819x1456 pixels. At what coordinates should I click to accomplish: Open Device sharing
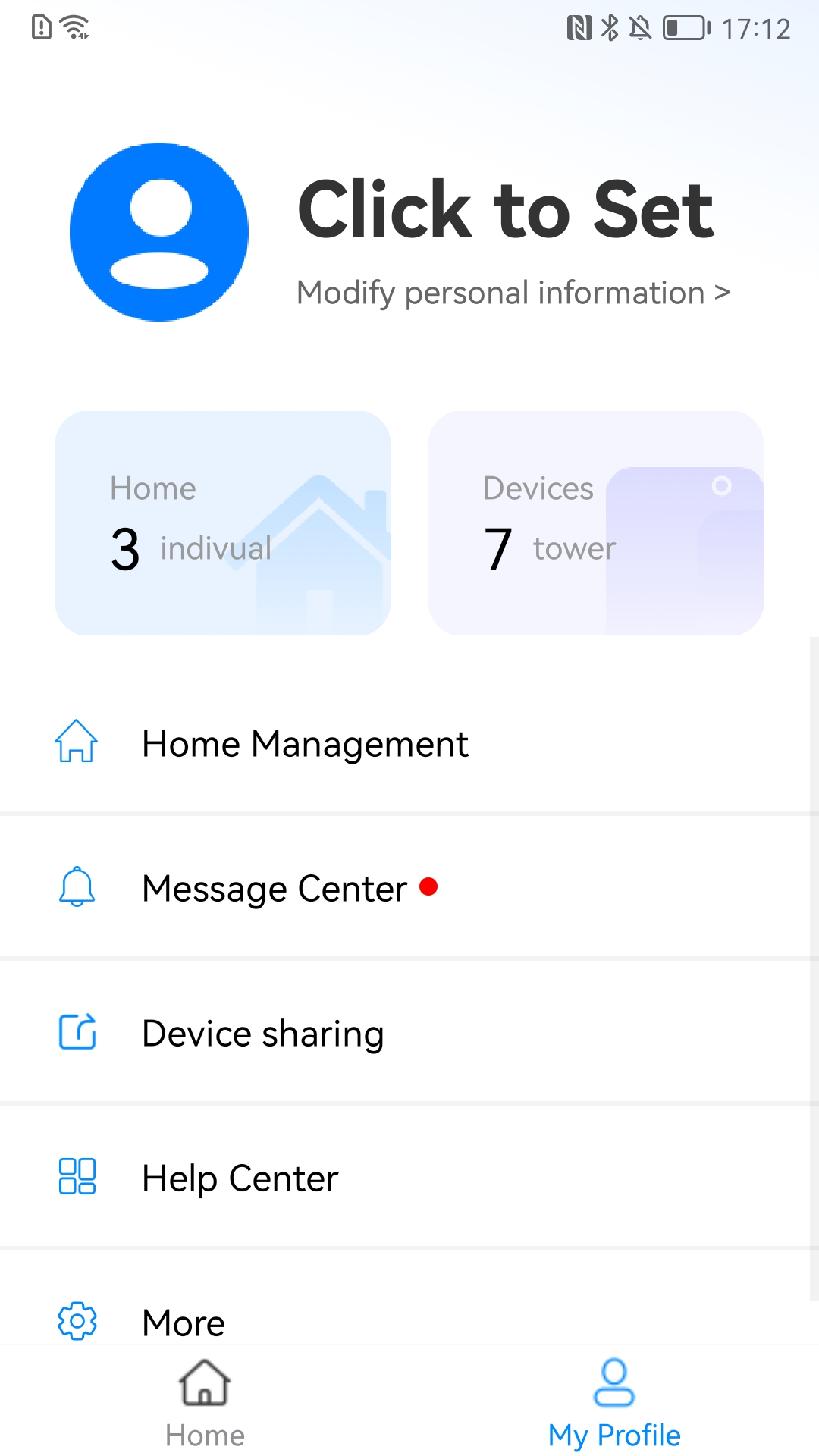262,1031
